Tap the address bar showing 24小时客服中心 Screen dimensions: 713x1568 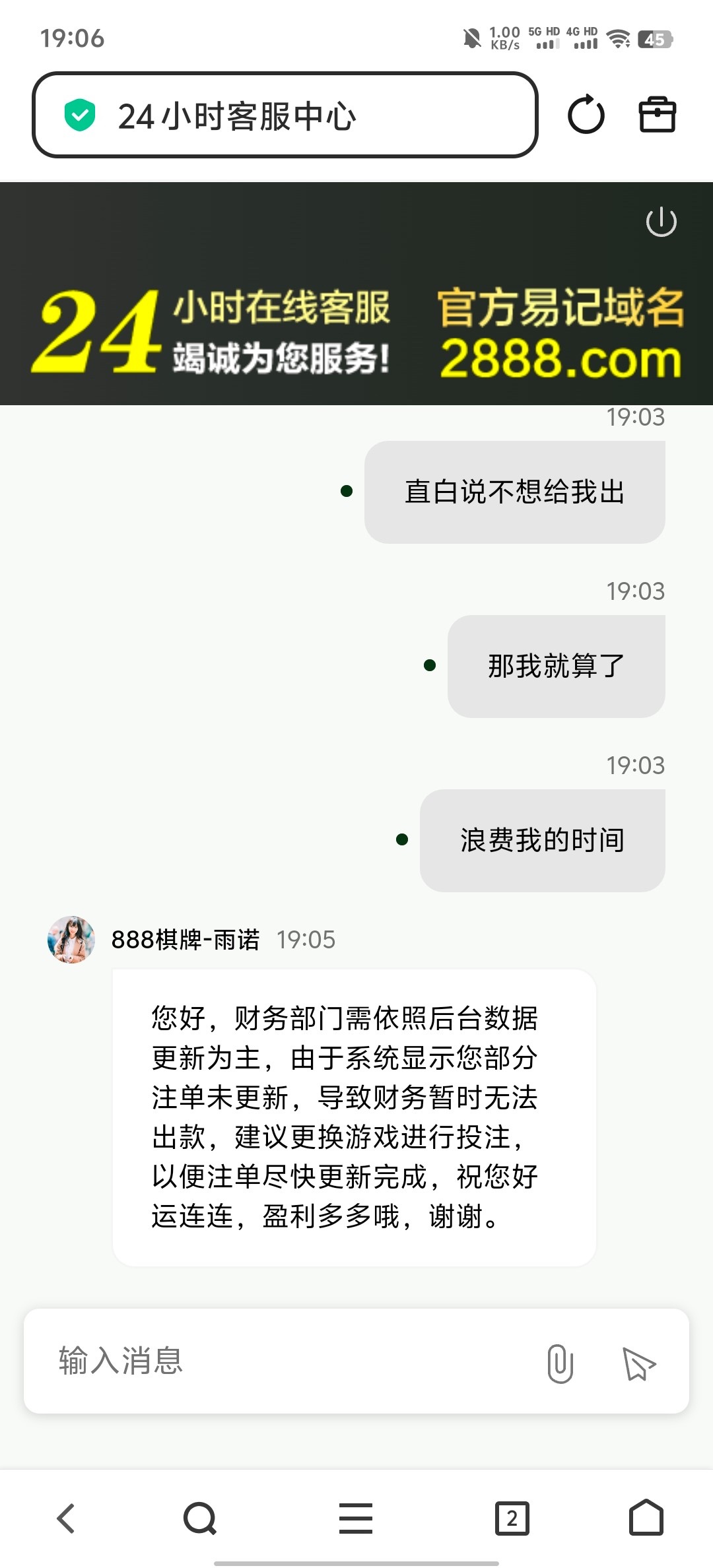click(284, 115)
